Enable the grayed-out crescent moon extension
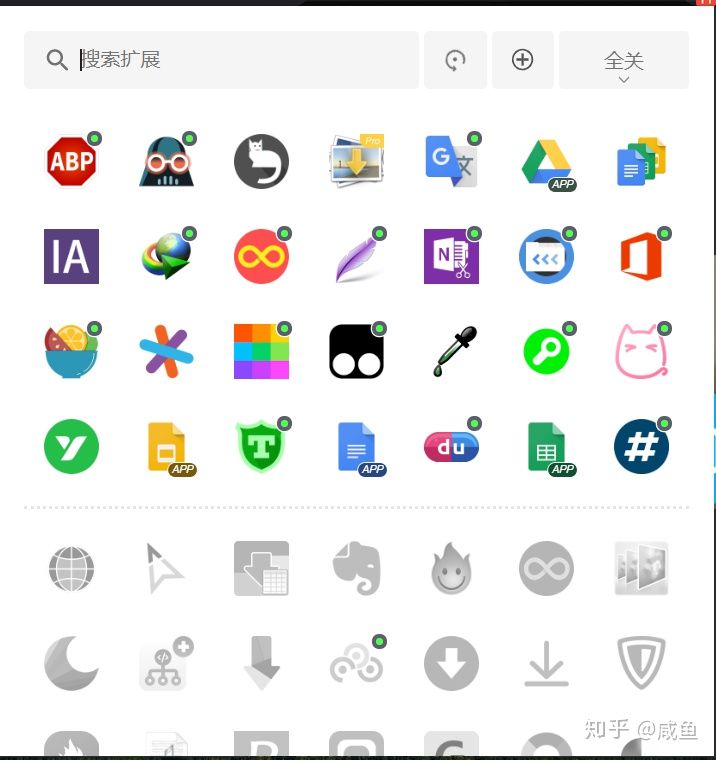This screenshot has height=760, width=716. click(x=71, y=664)
